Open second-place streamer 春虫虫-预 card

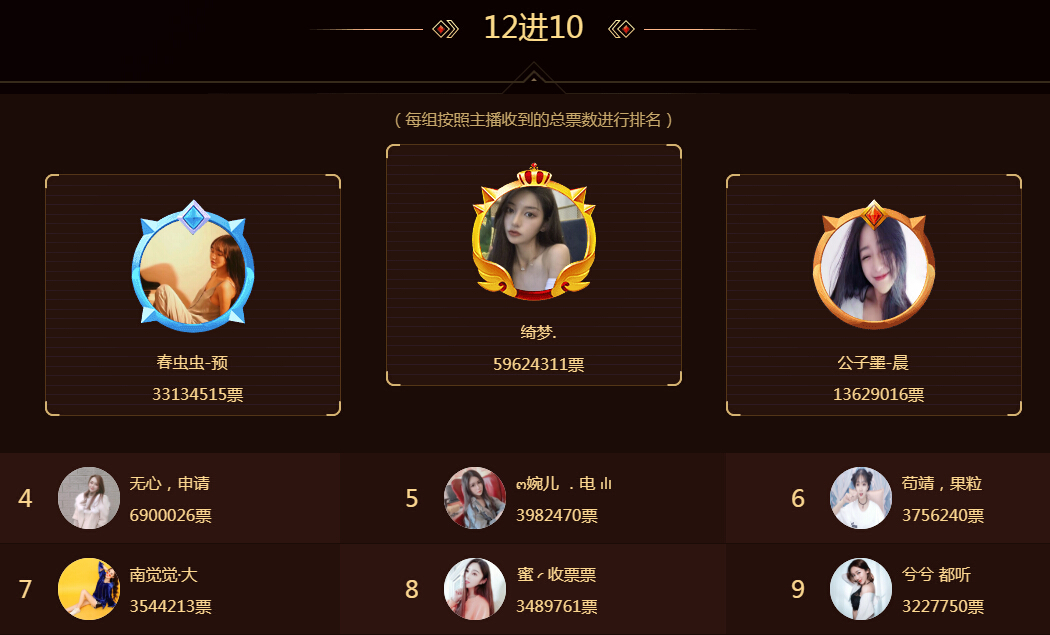coord(193,295)
